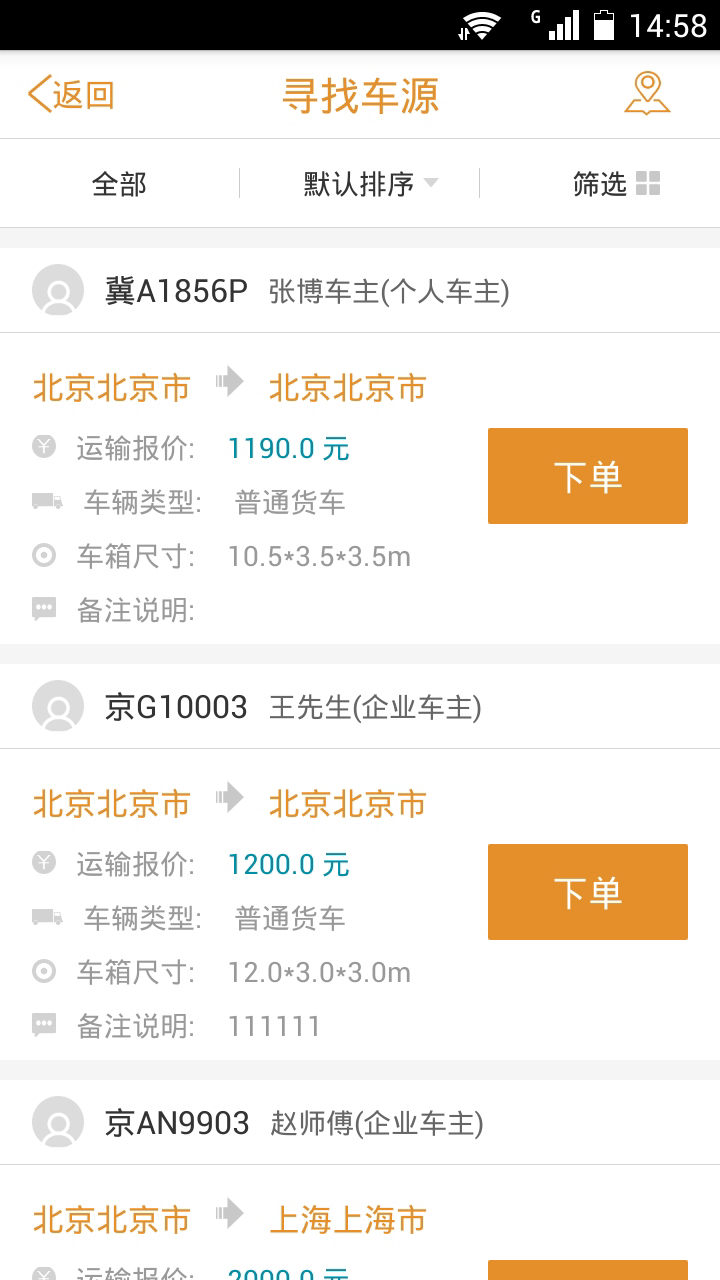Select the 全部 filter tab
This screenshot has height=1280, width=720.
pyautogui.click(x=119, y=184)
